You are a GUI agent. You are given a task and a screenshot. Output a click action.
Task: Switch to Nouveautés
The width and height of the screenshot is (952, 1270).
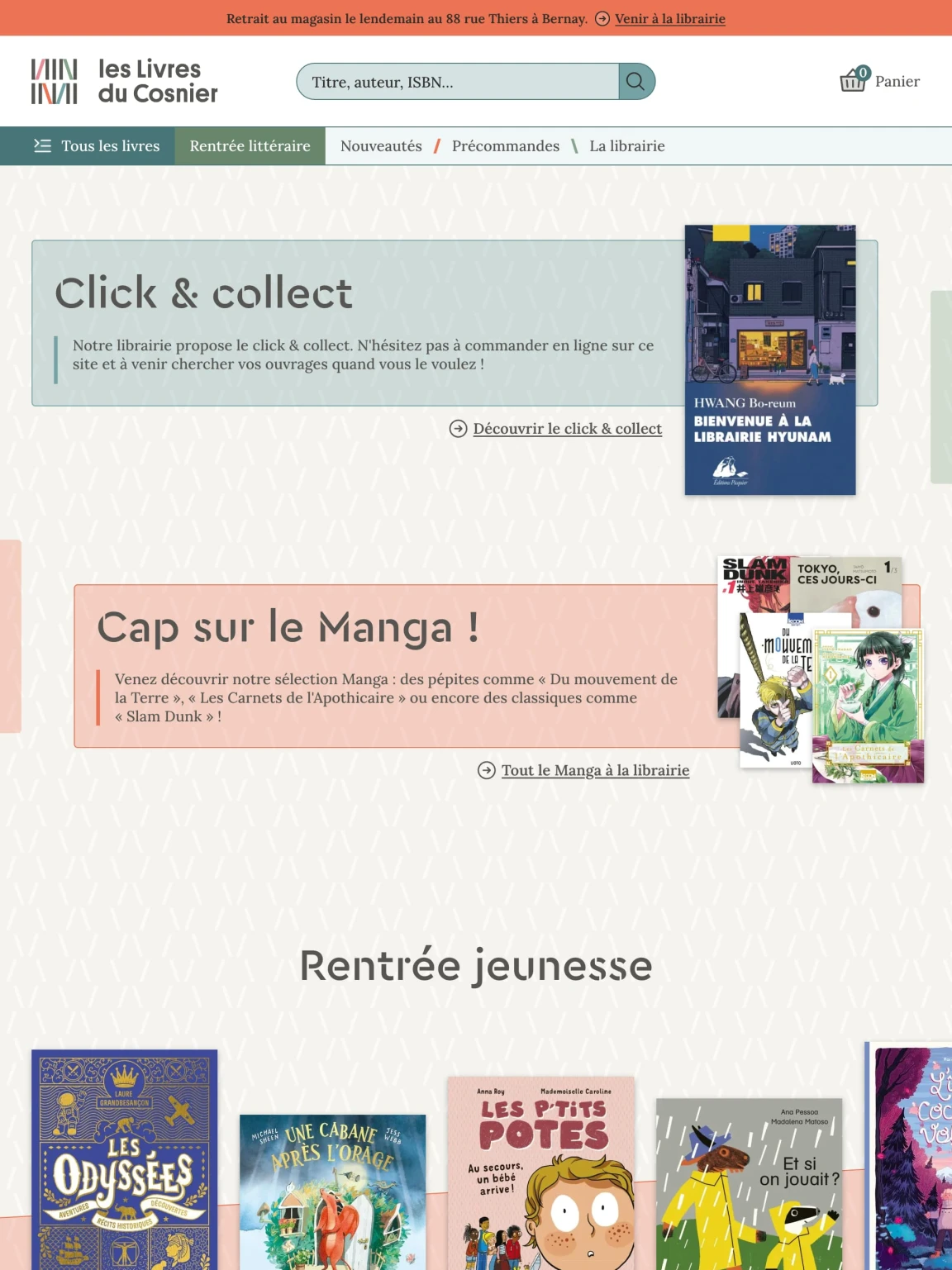pos(381,146)
